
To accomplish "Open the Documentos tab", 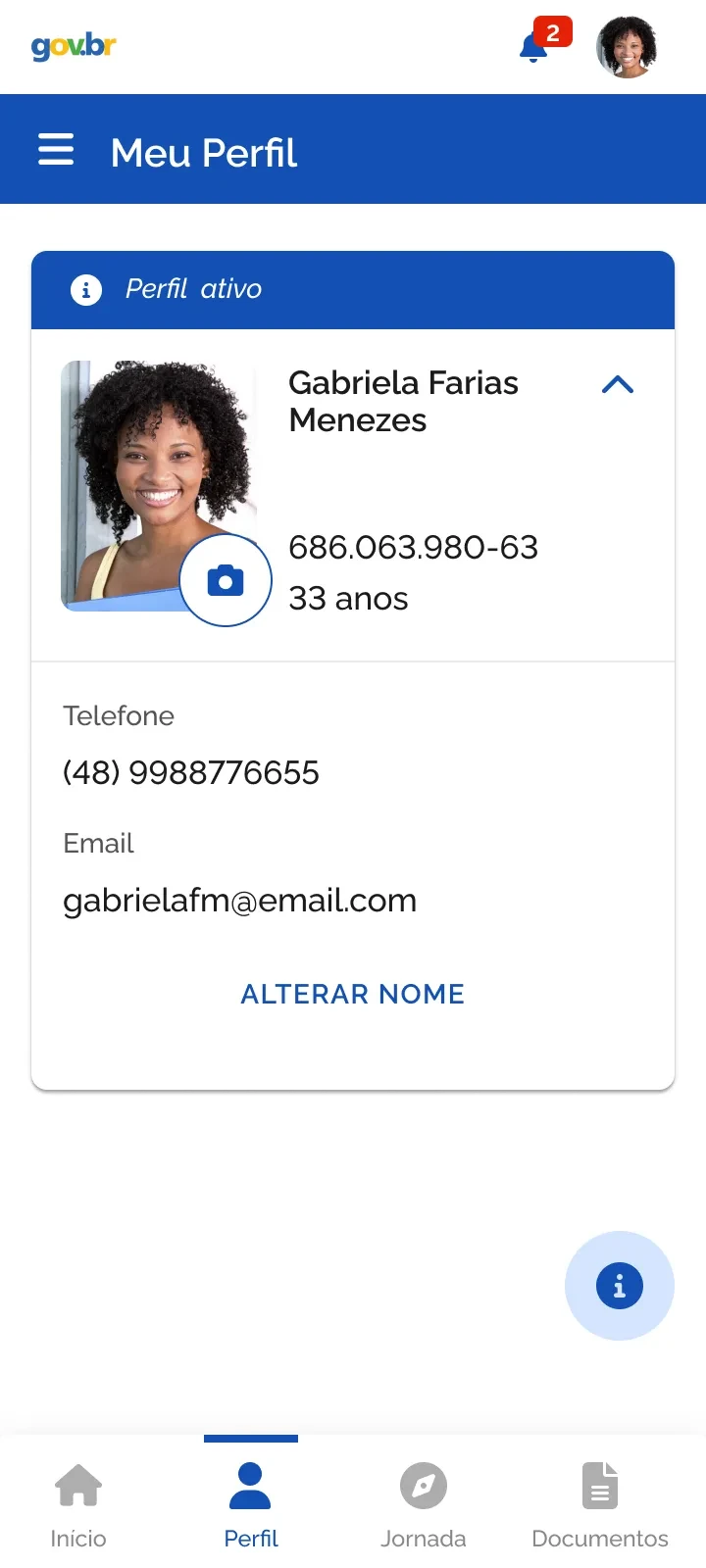I will pos(600,1504).
